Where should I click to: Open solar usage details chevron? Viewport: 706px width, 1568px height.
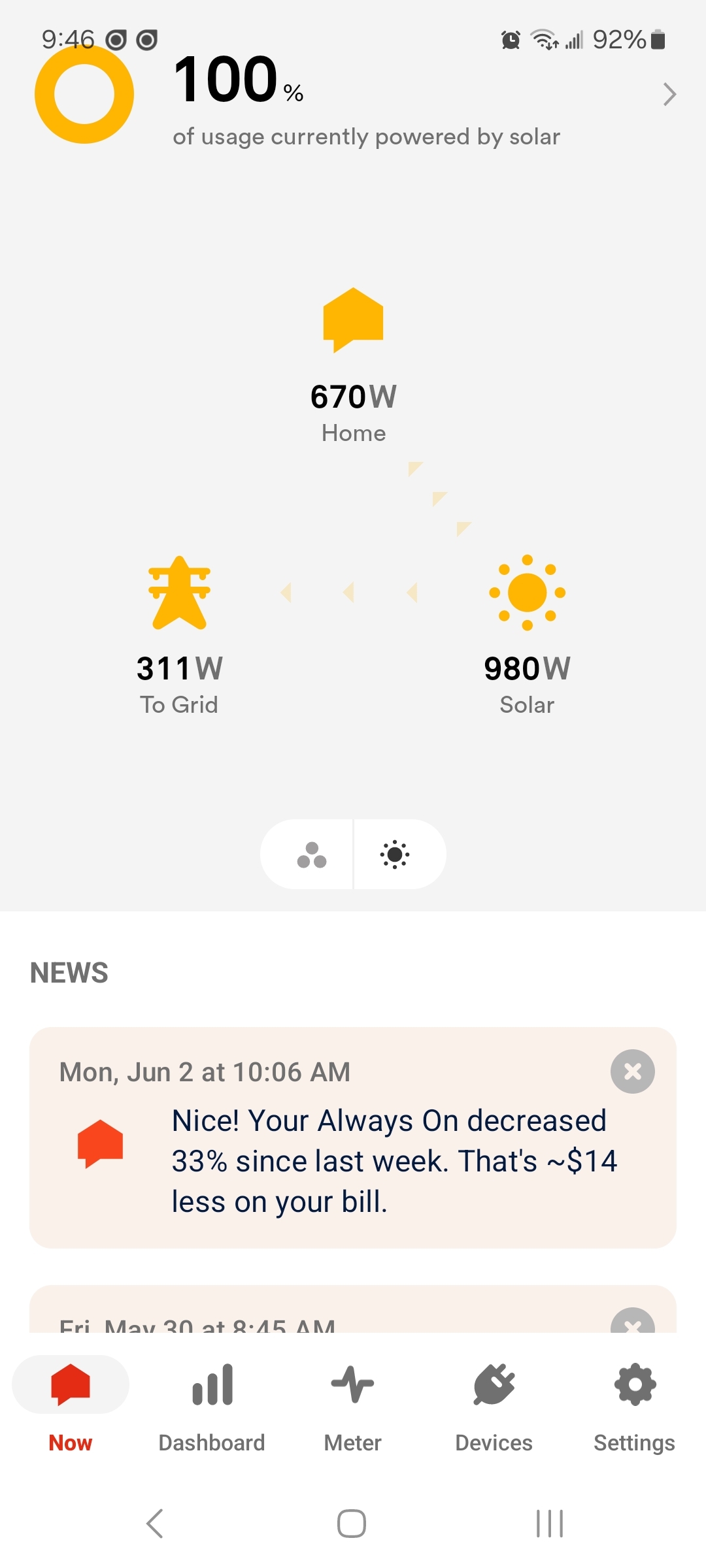pos(669,95)
